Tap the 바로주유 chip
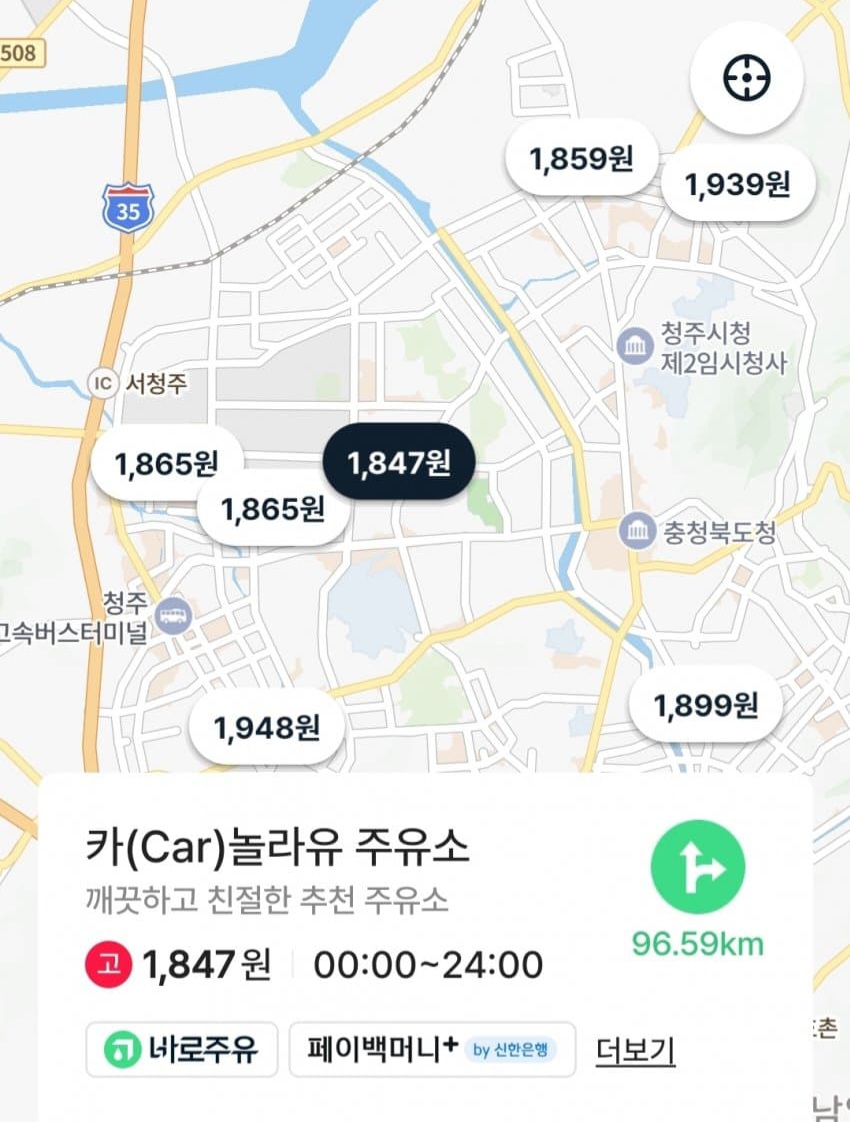 182,1049
